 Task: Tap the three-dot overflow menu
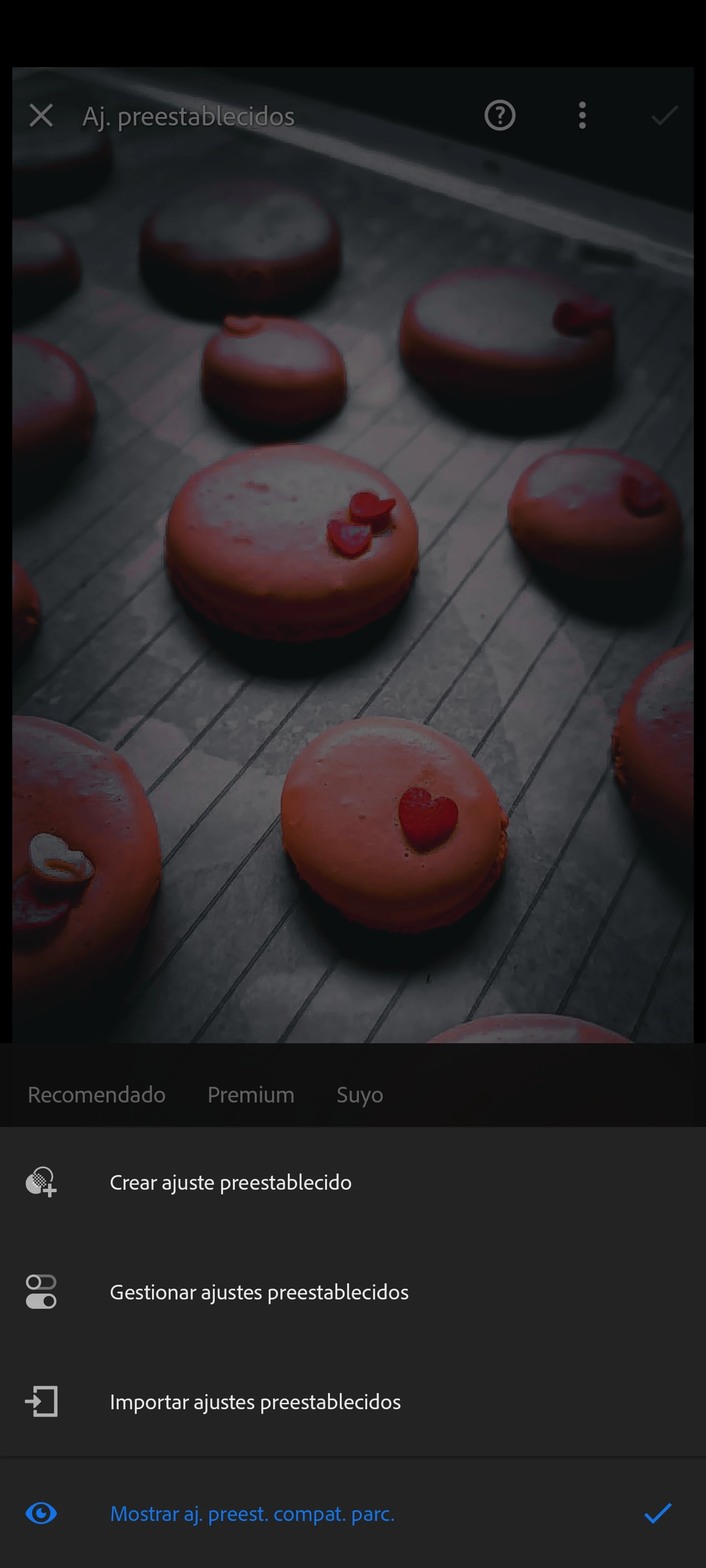582,116
